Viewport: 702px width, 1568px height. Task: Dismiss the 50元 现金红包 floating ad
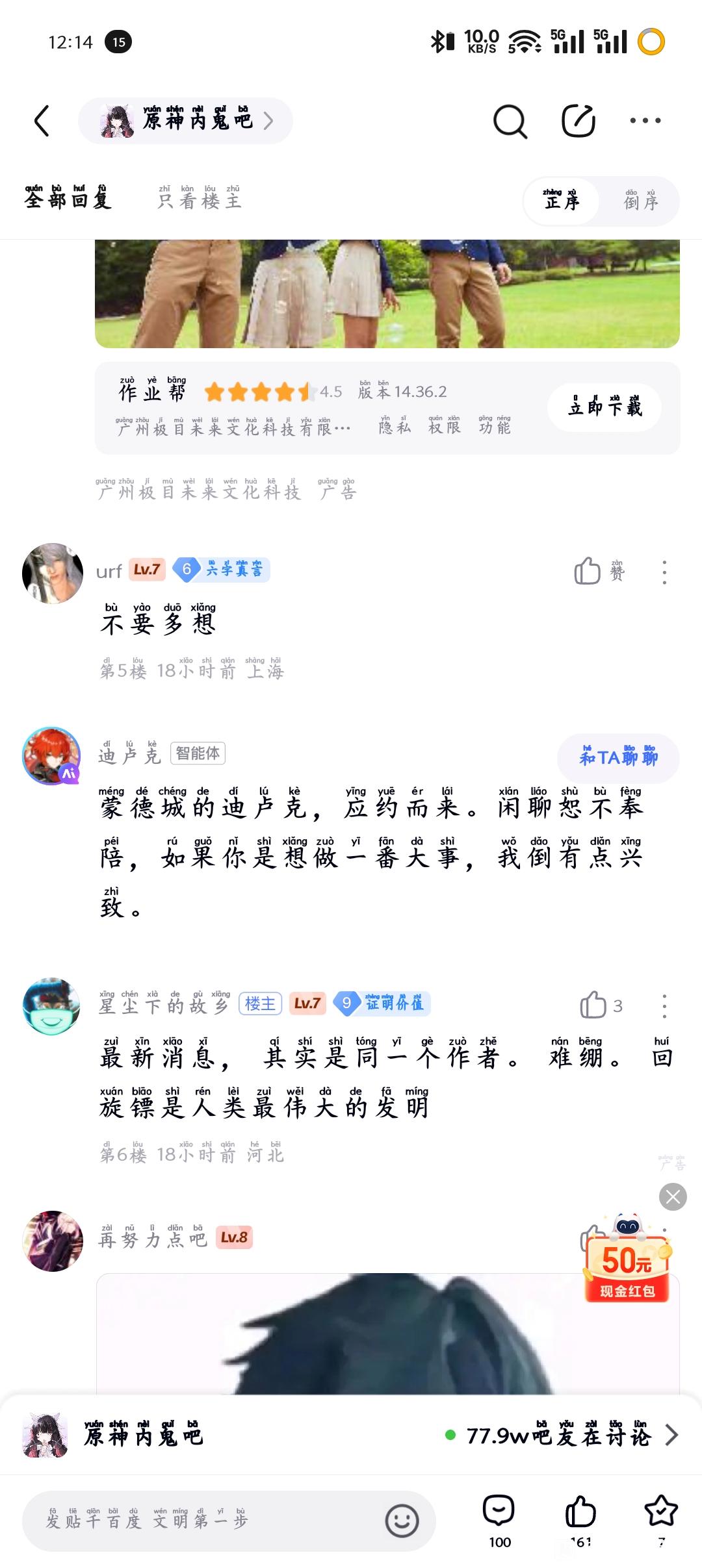point(673,1196)
